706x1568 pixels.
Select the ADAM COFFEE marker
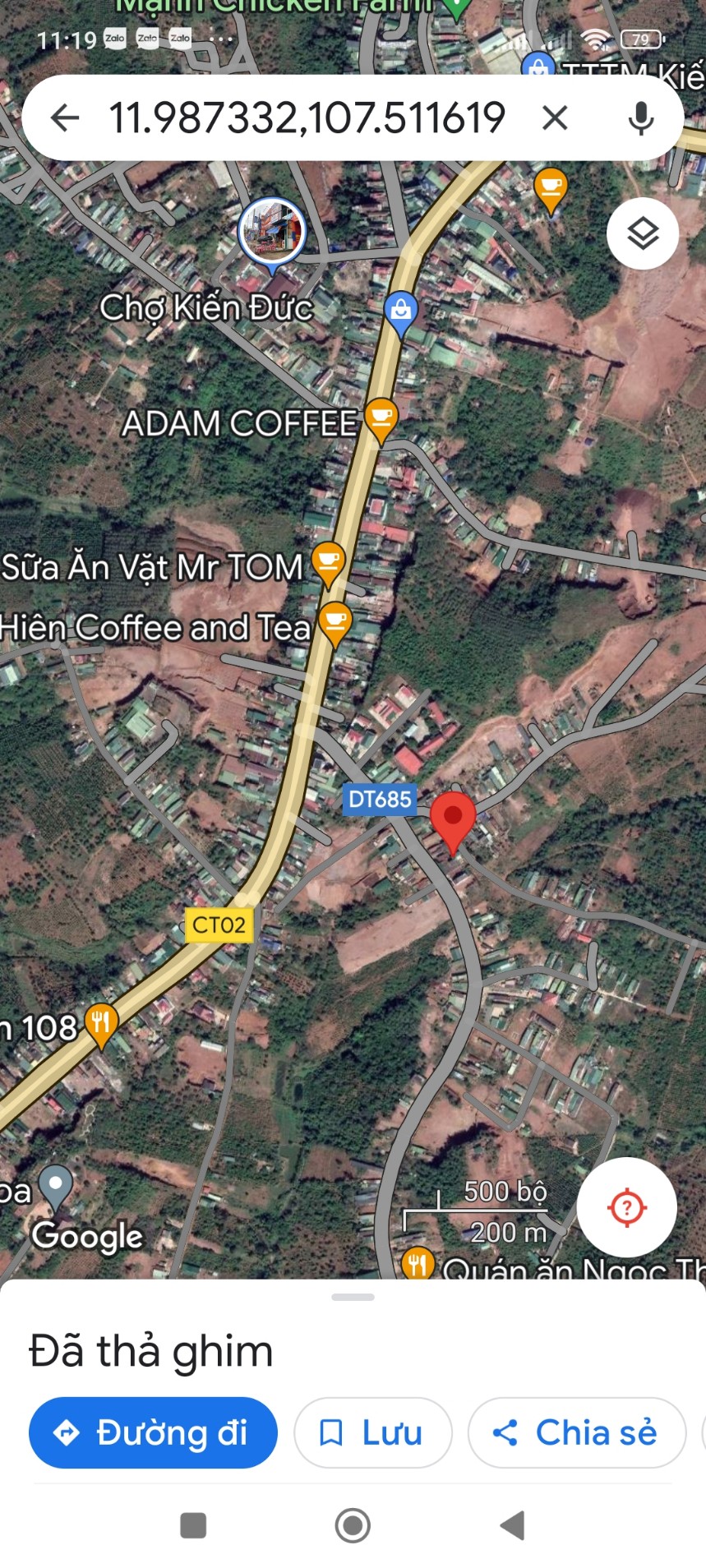381,419
